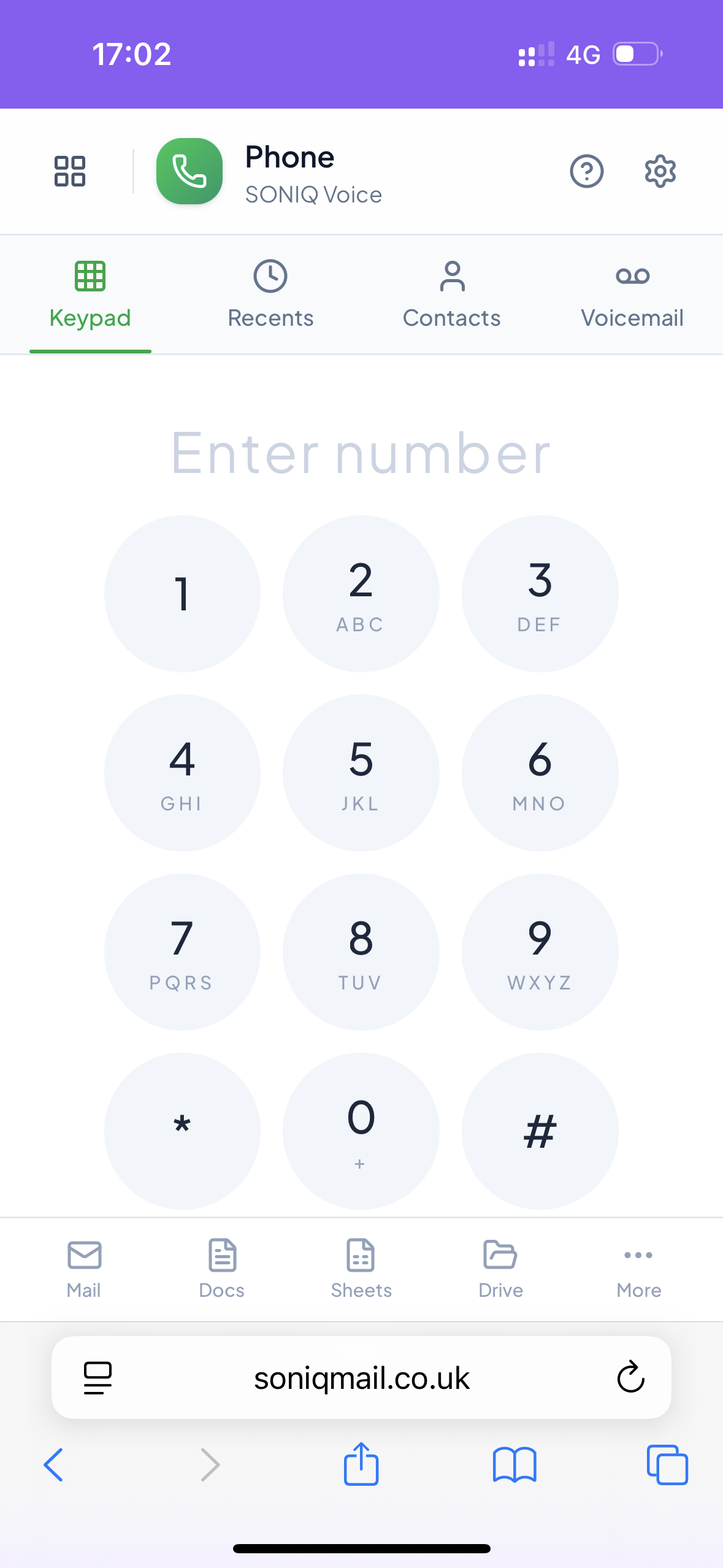Enter the hash key
Screen dimensions: 723x1568
point(540,1131)
